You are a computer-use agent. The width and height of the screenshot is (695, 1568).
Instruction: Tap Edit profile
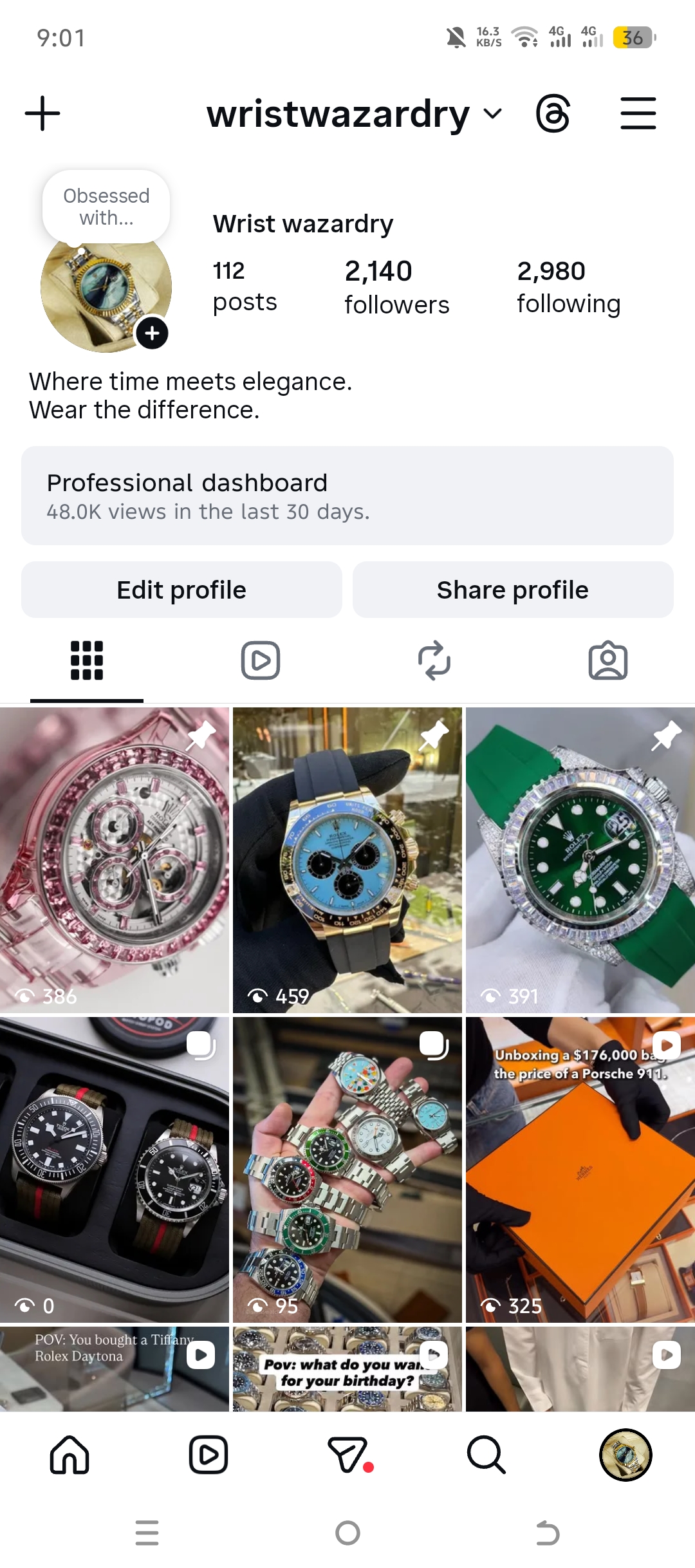click(x=181, y=590)
